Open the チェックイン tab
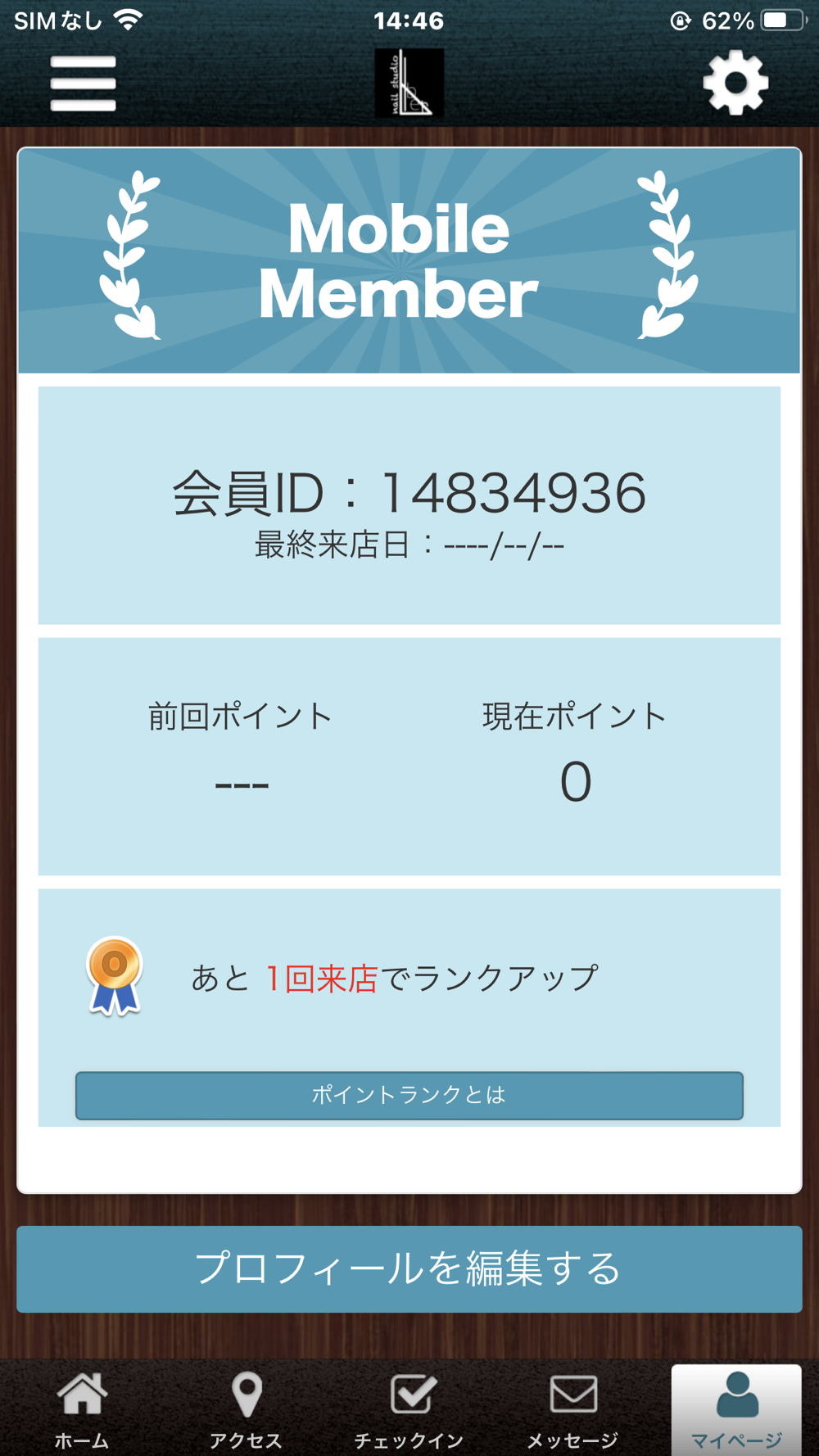 (409, 1409)
